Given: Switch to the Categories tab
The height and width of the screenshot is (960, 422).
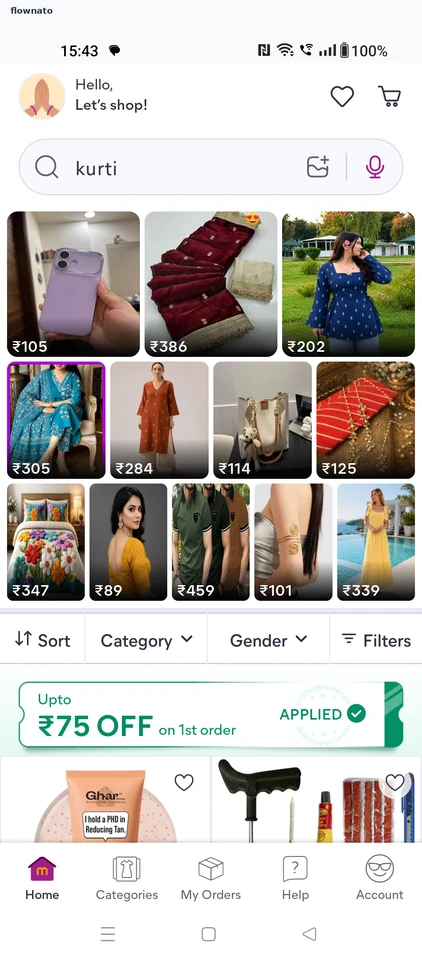Looking at the screenshot, I should pyautogui.click(x=127, y=879).
